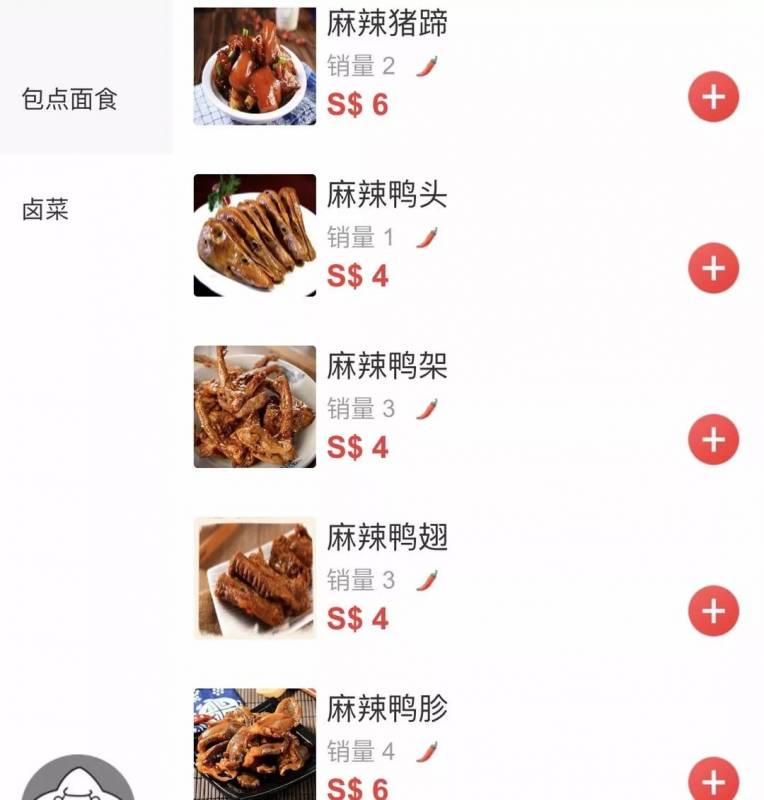Add 麻辣鸭头 to the cart
Screen dimensions: 764x800
[x=713, y=268]
